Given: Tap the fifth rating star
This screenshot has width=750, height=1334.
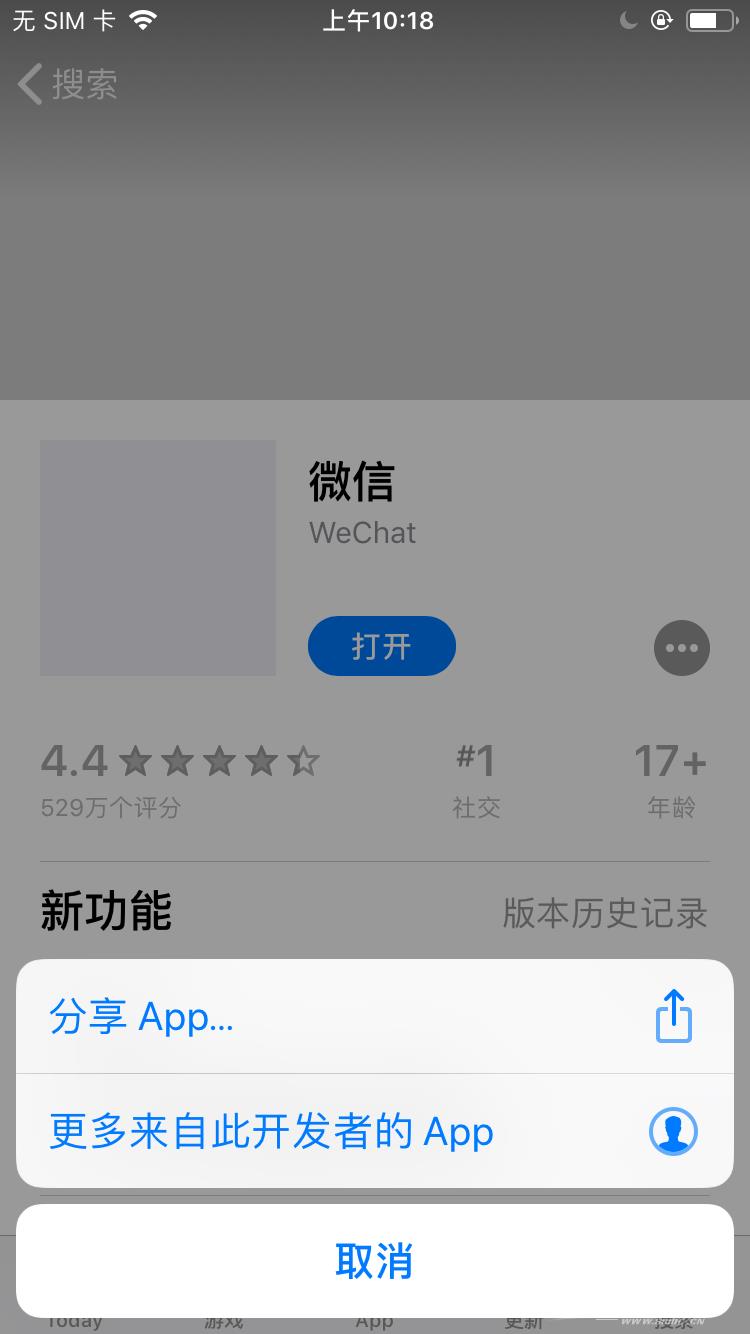Looking at the screenshot, I should pyautogui.click(x=302, y=761).
